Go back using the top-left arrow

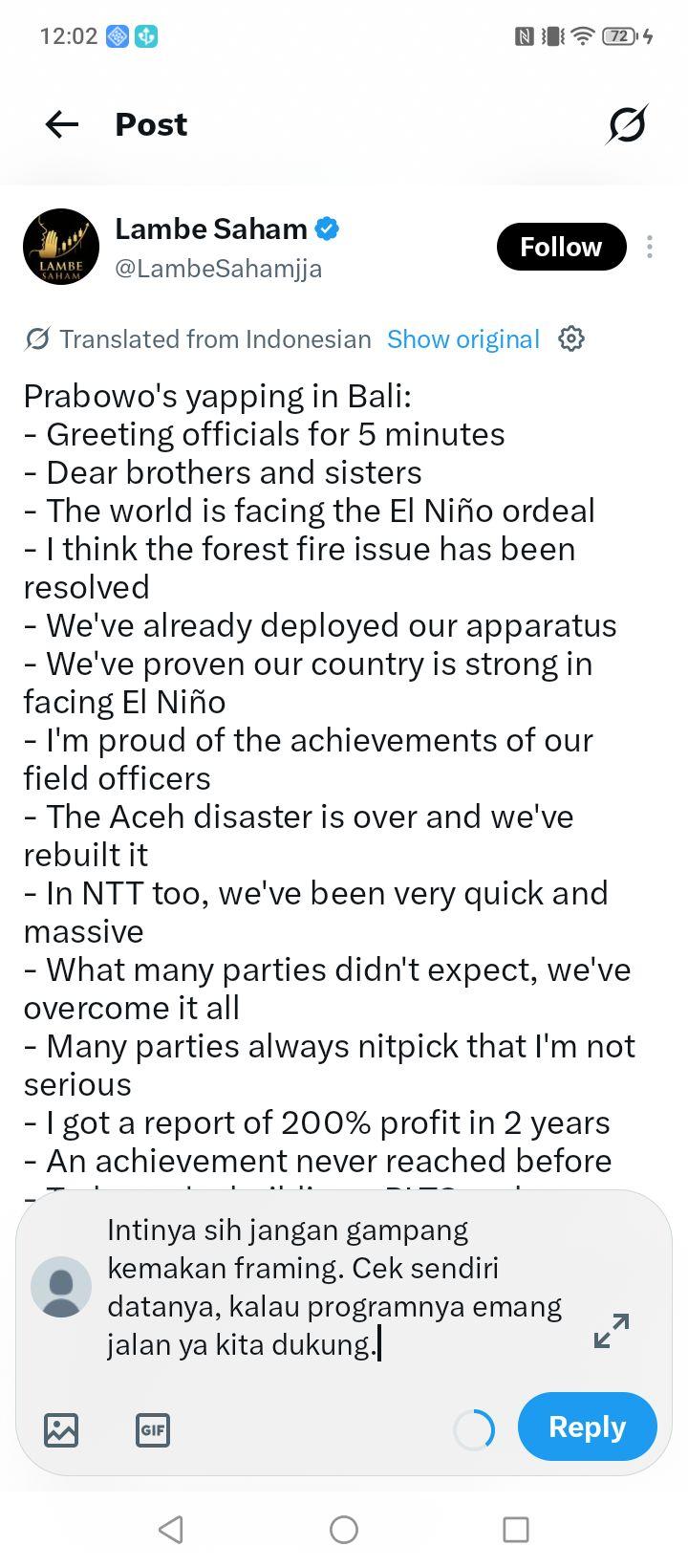click(x=62, y=124)
